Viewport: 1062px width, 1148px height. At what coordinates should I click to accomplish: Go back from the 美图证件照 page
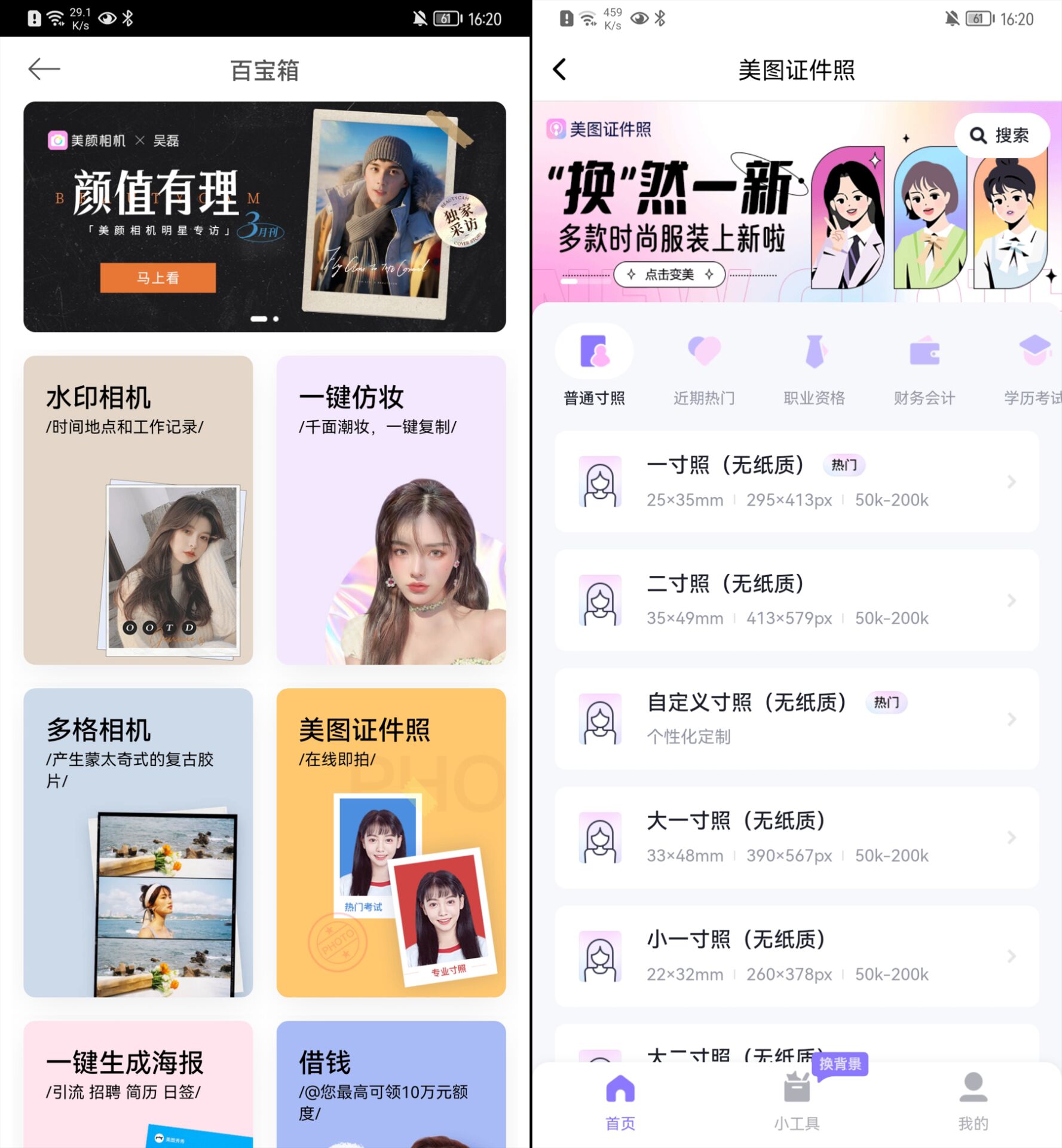559,69
